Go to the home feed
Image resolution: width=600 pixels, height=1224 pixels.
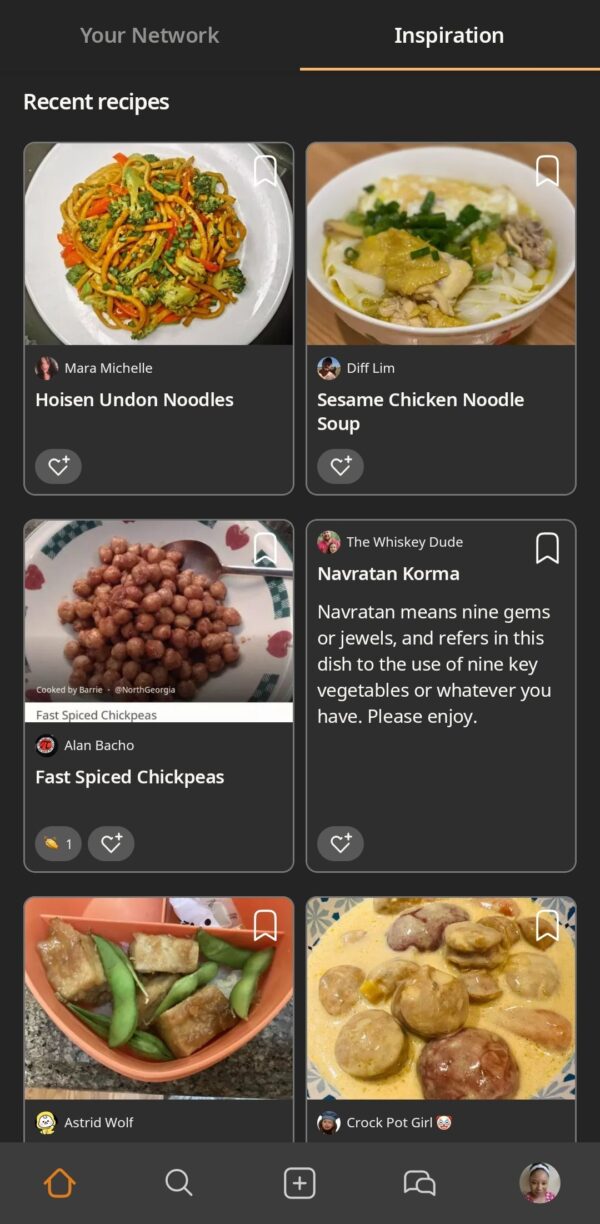coord(60,1183)
